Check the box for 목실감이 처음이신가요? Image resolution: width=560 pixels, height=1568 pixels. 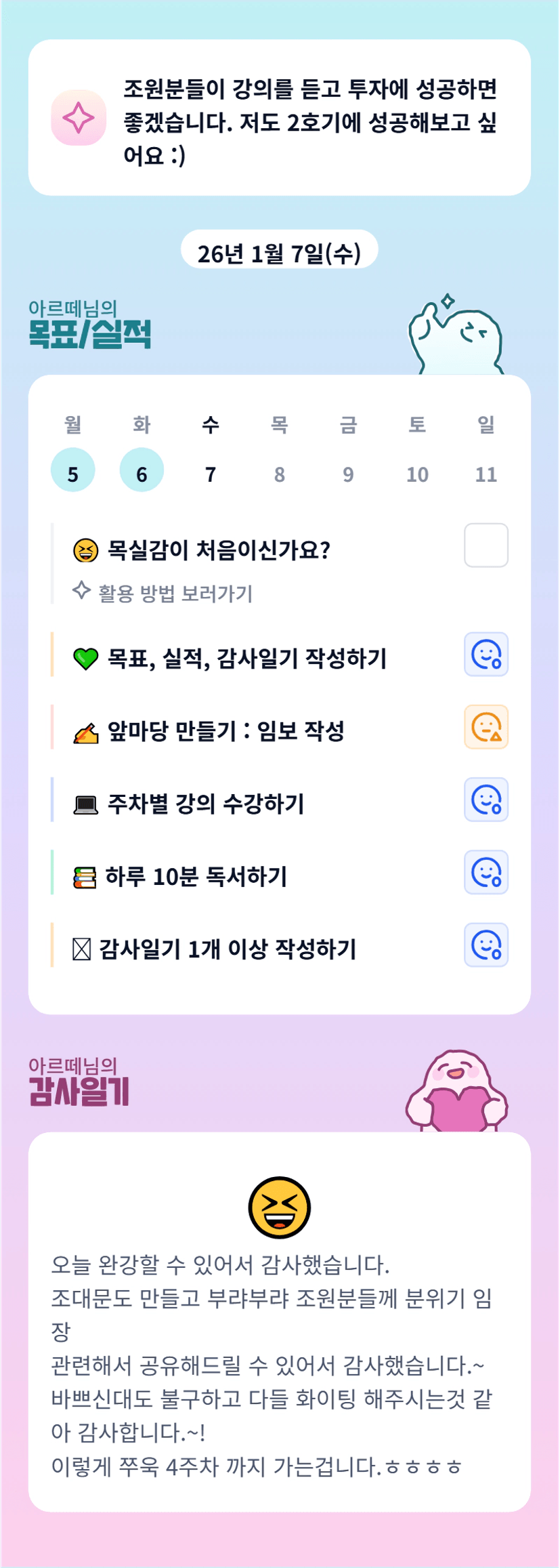[x=486, y=545]
